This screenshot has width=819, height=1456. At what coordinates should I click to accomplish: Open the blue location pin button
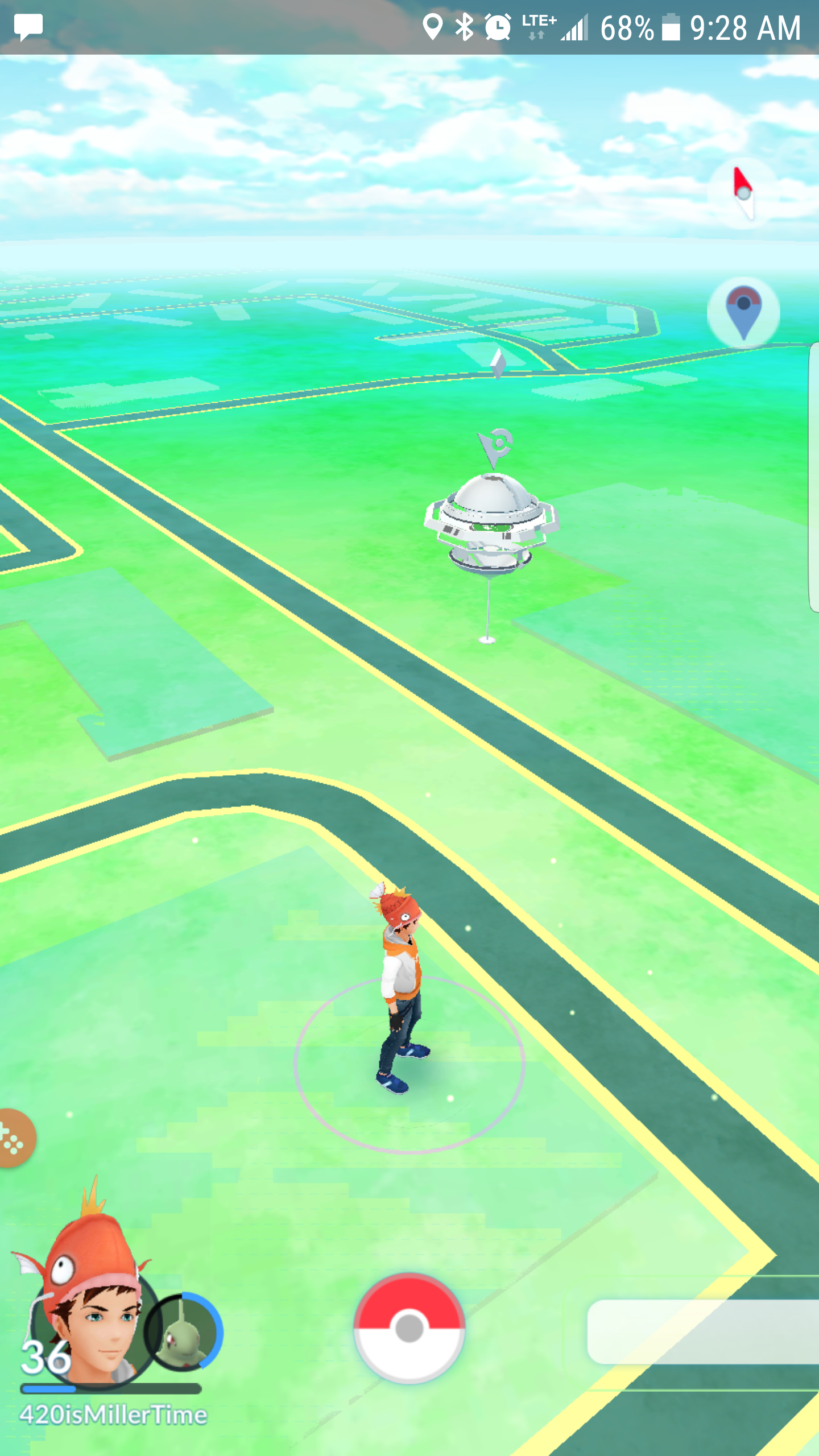point(743,313)
